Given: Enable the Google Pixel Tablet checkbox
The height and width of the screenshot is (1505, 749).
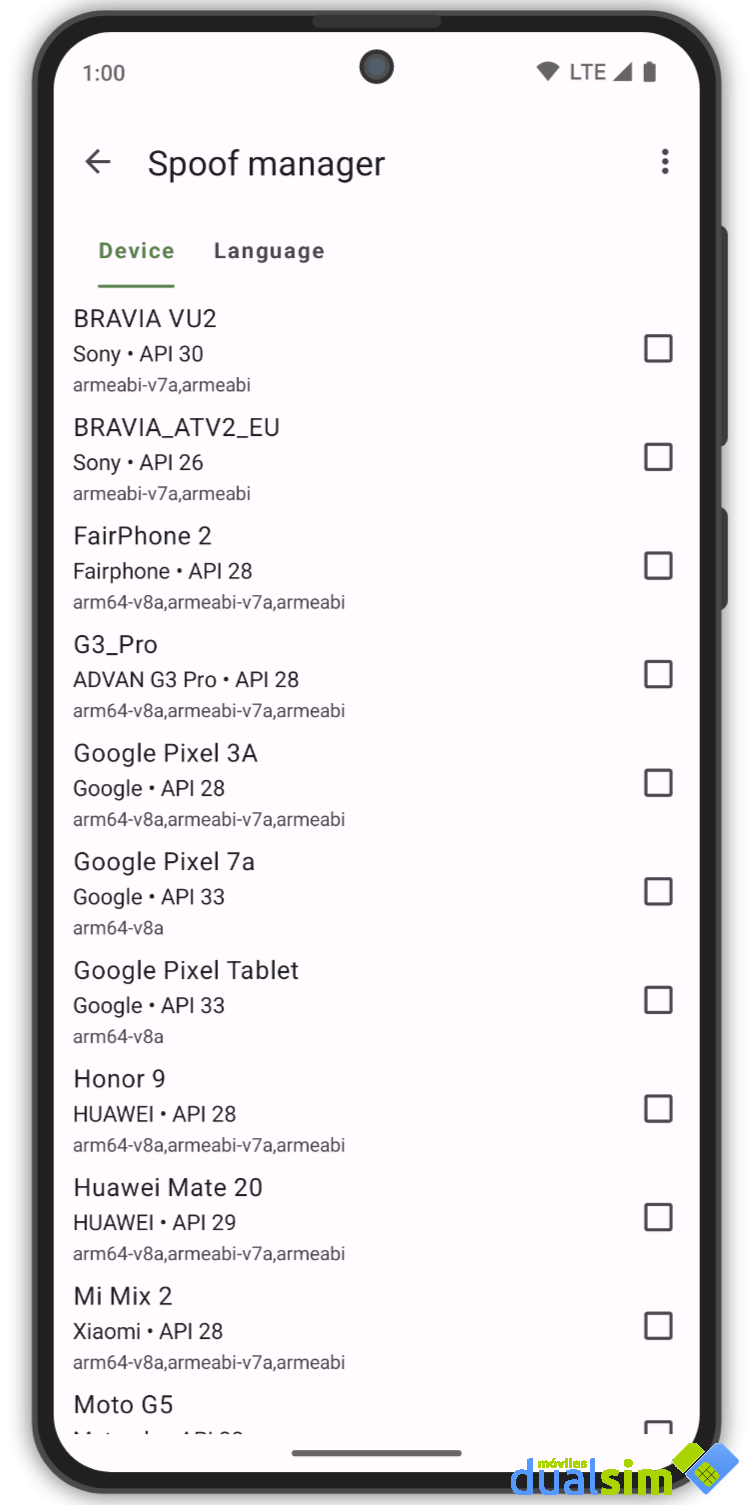Looking at the screenshot, I should (x=658, y=1000).
